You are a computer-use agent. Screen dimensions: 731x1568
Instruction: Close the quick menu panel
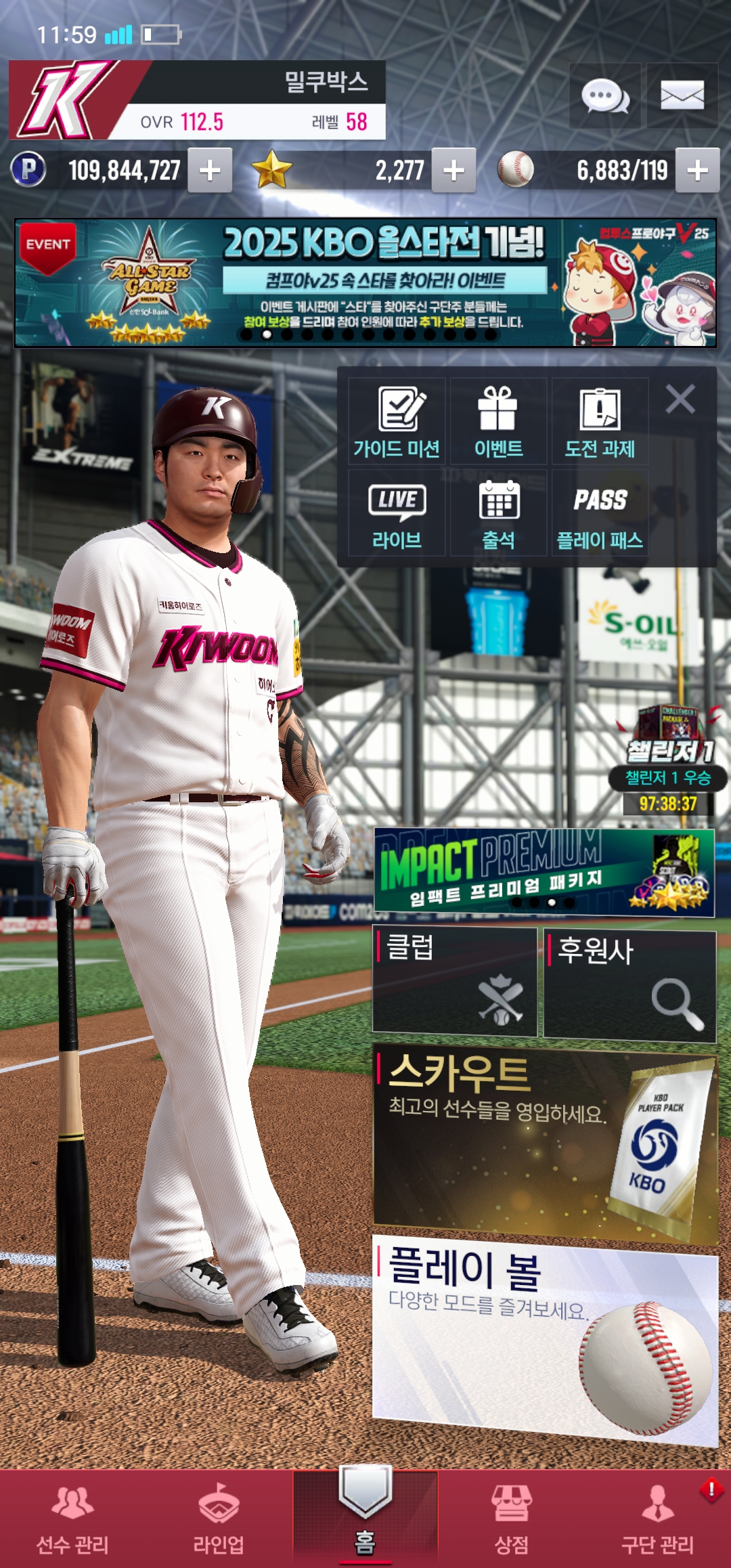[680, 399]
